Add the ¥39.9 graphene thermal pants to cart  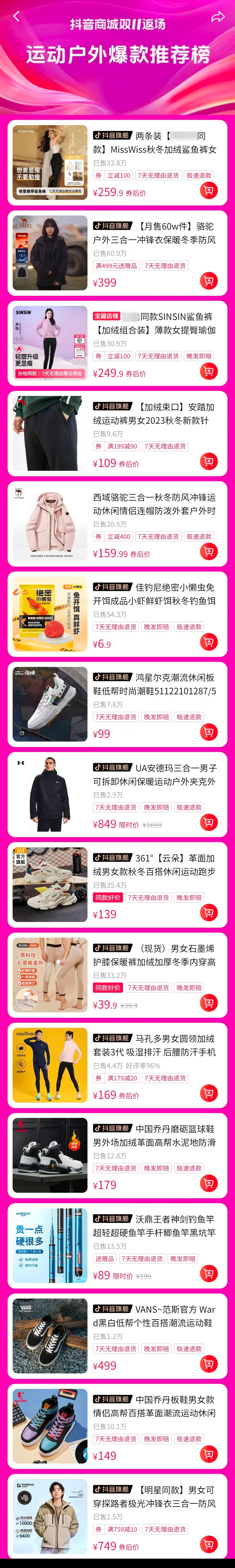[x=209, y=1003]
